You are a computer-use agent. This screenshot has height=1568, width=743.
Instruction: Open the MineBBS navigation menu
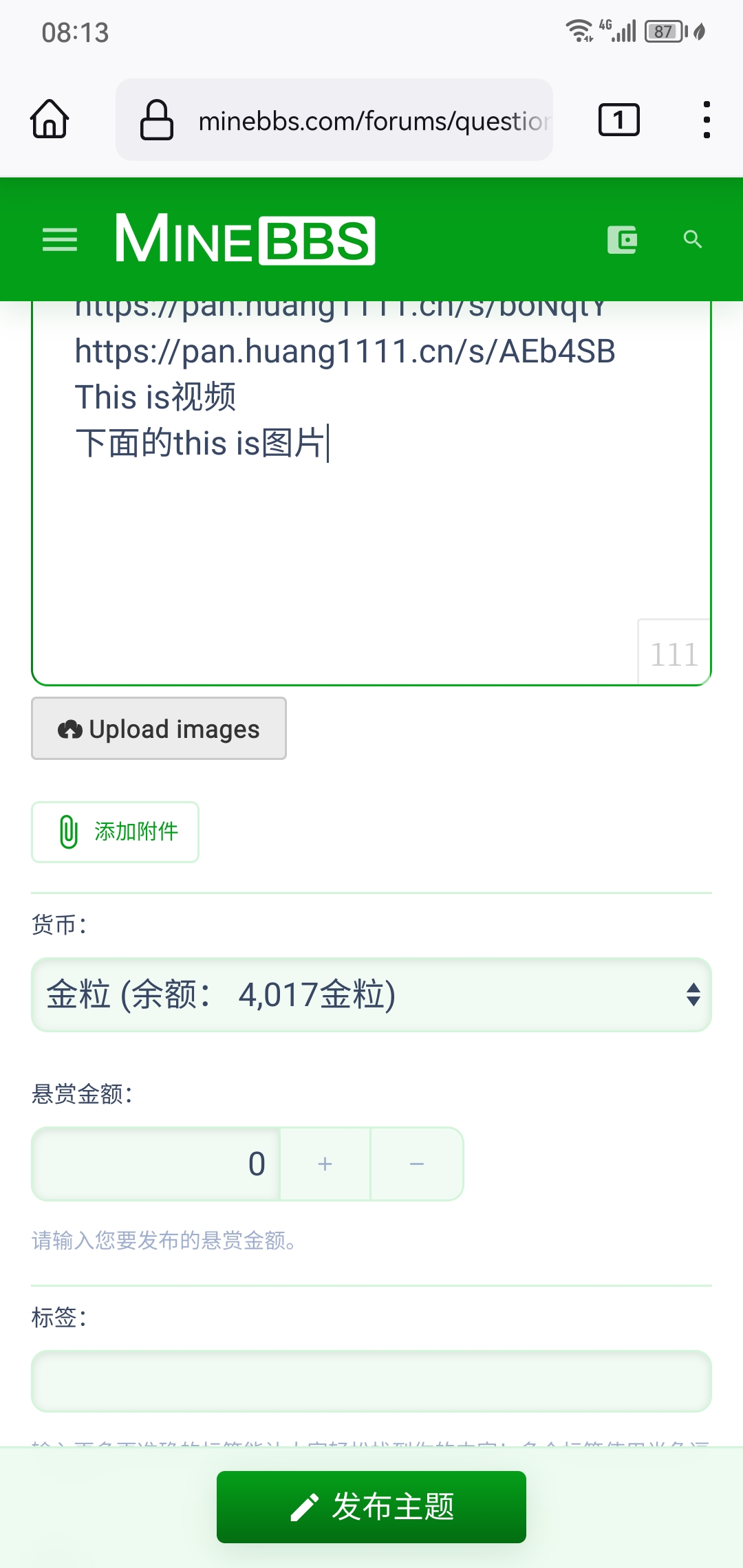[59, 240]
